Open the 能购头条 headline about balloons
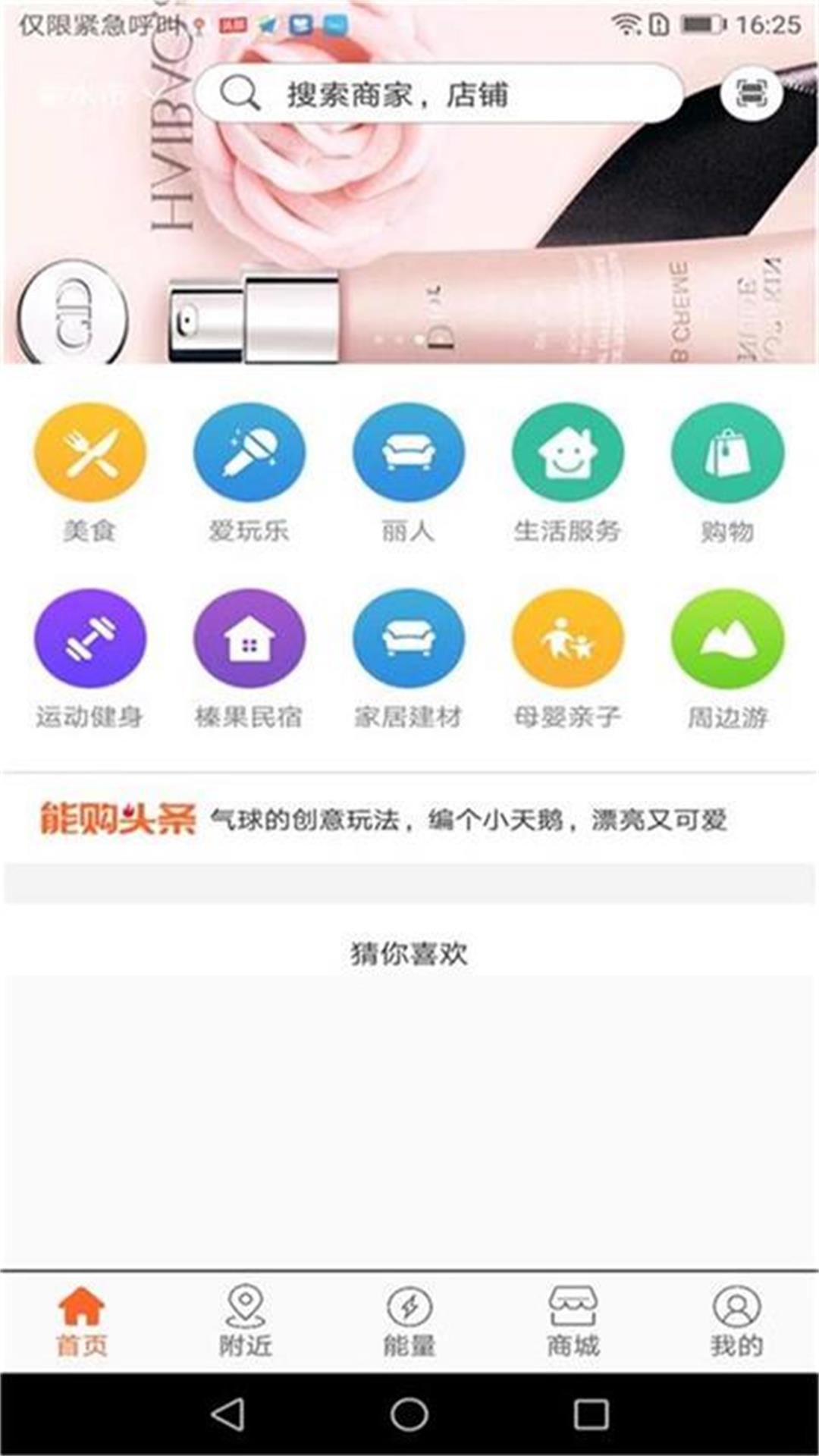This screenshot has width=819, height=1456. click(469, 820)
